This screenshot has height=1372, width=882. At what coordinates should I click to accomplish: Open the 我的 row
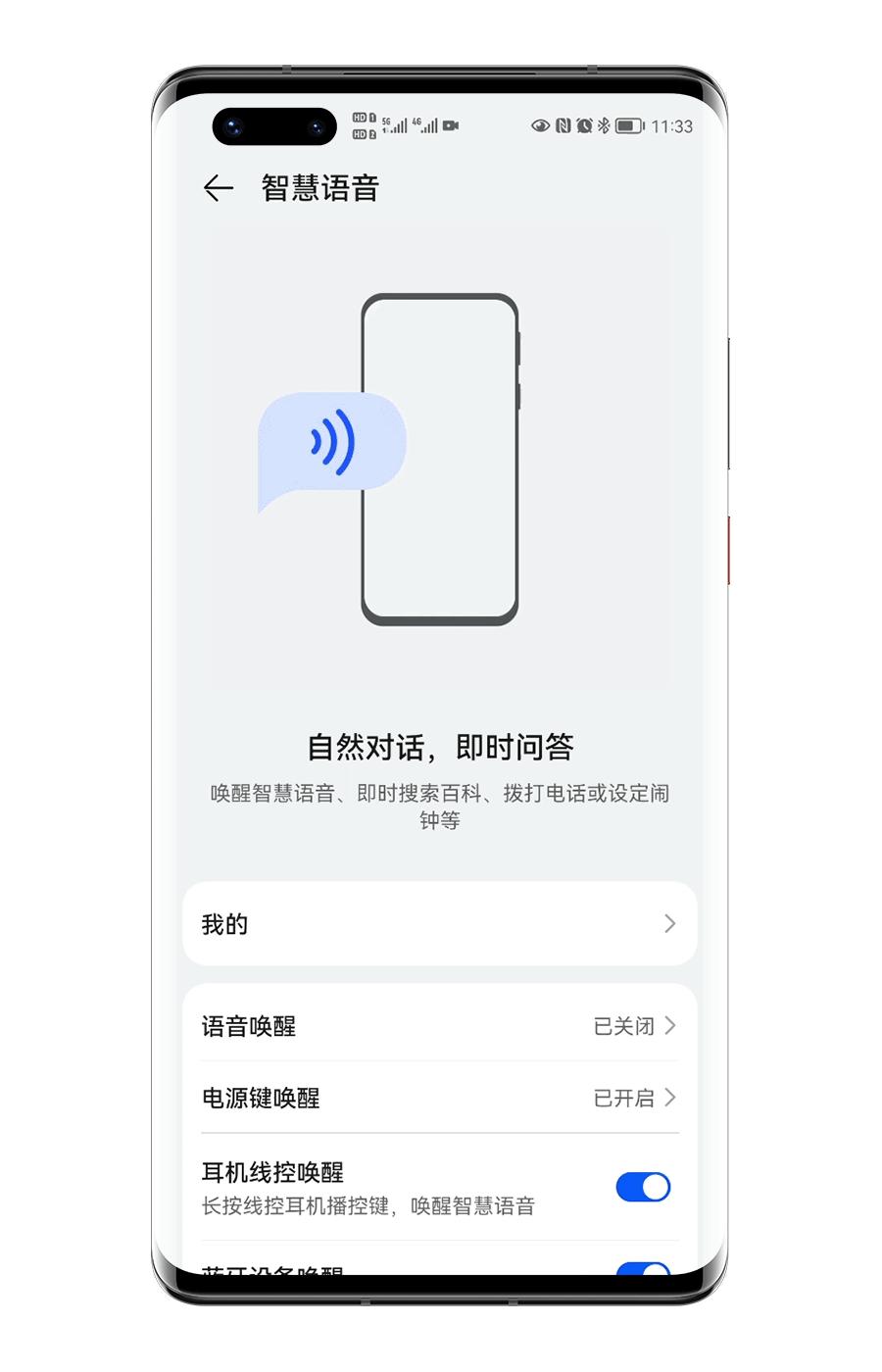tap(439, 924)
